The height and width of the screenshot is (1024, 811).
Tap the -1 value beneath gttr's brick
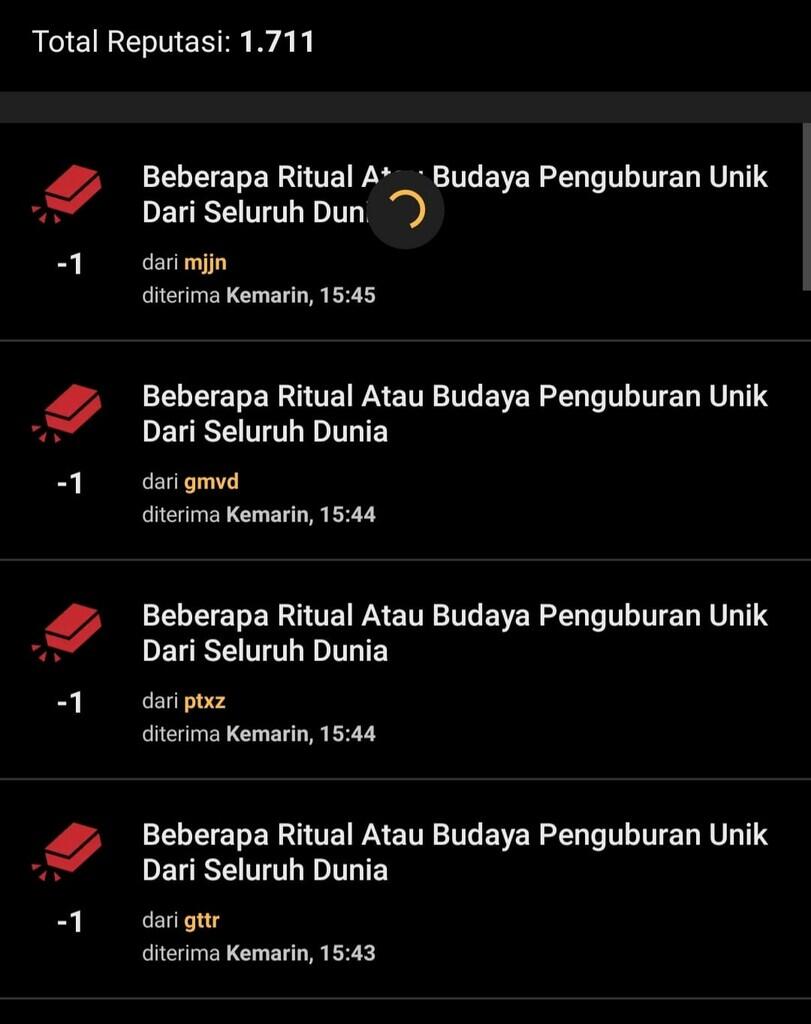70,921
